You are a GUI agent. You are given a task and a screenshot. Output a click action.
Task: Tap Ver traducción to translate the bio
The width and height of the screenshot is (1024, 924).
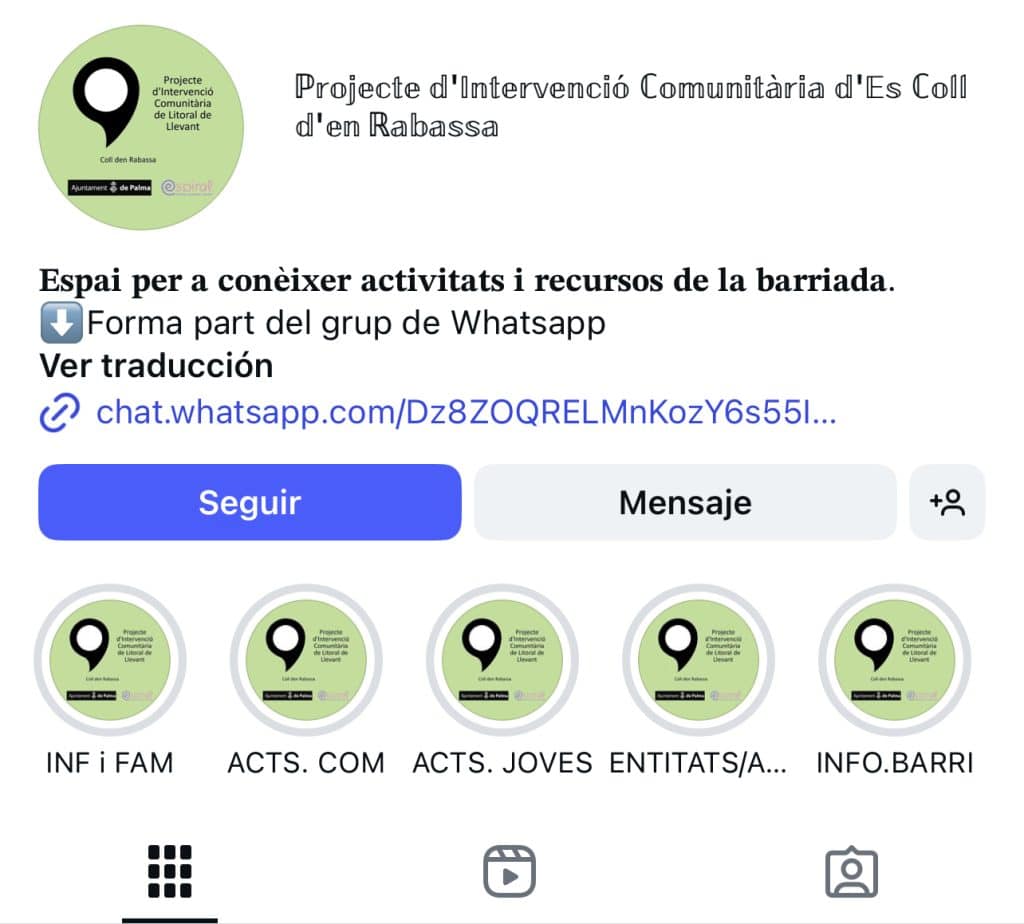coord(156,366)
